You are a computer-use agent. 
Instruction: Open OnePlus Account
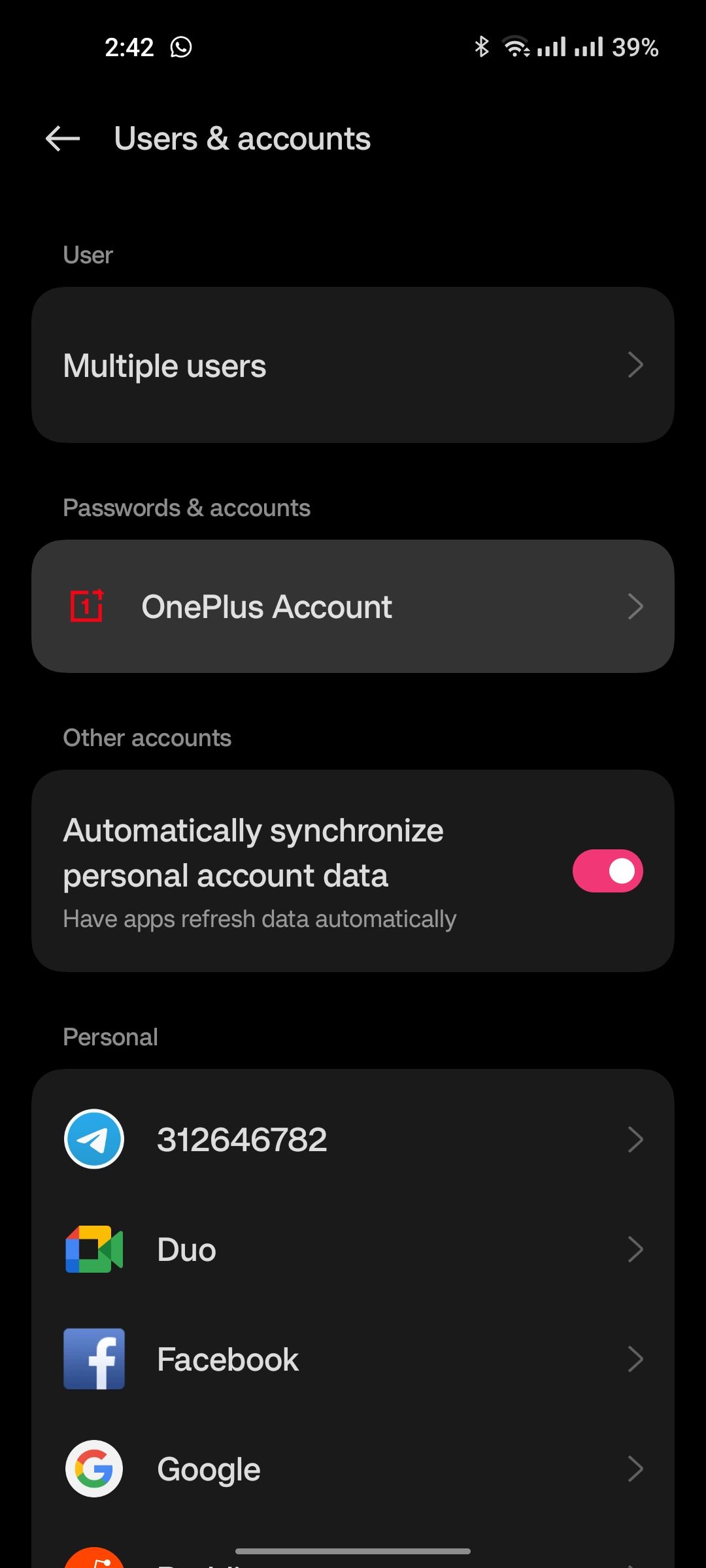pos(353,606)
